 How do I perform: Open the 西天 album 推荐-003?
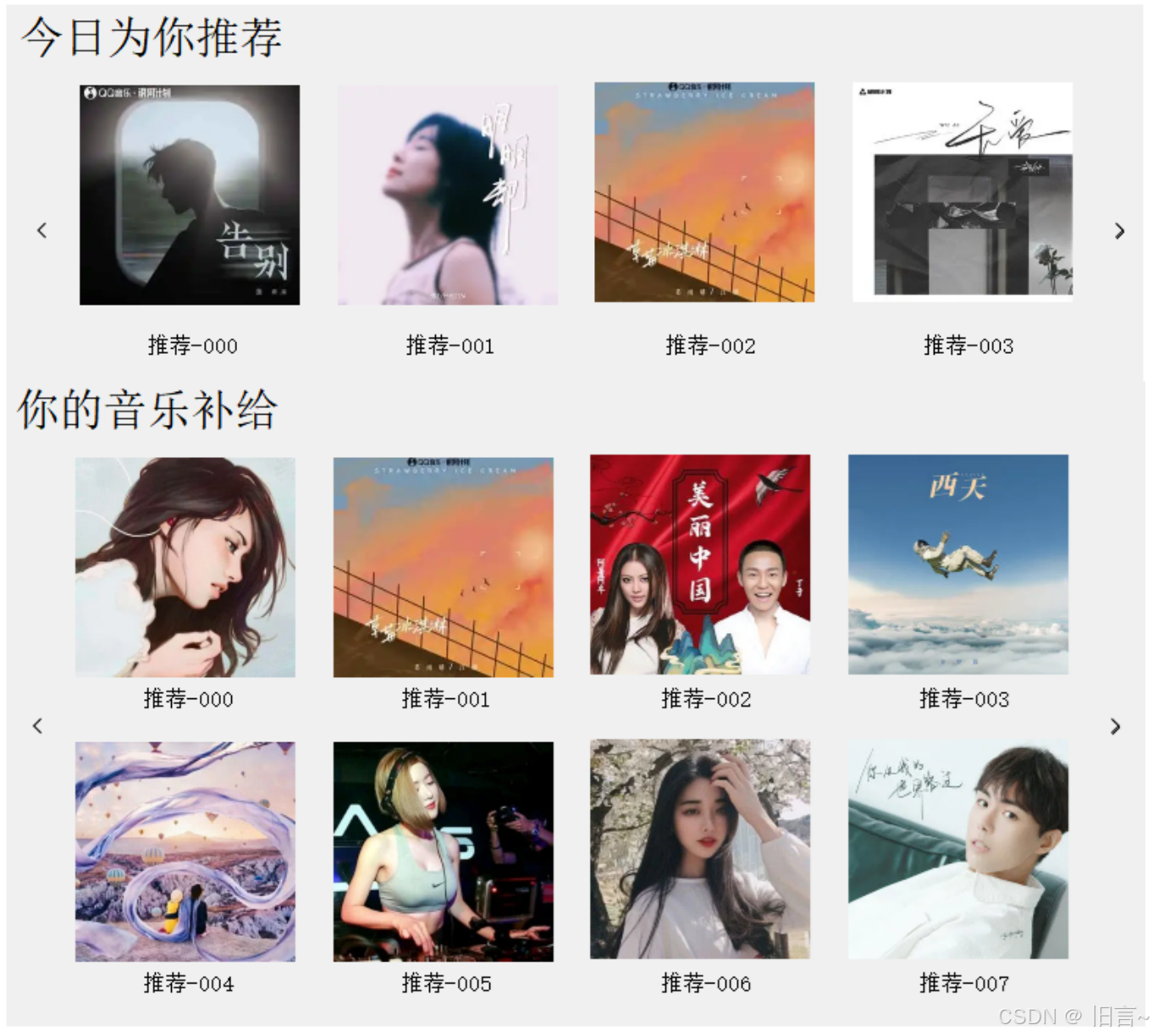coord(958,565)
